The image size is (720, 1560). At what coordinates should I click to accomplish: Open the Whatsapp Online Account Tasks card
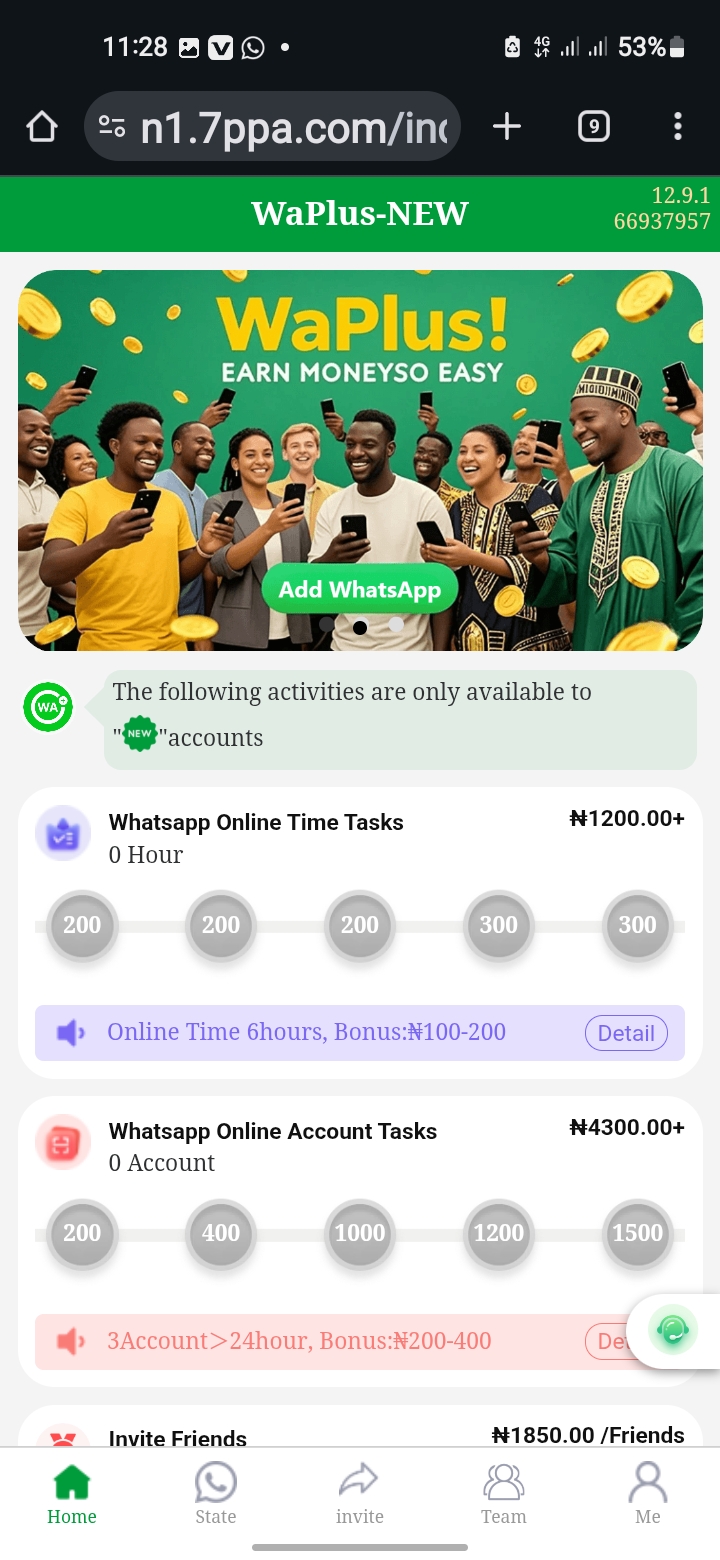tap(272, 1131)
